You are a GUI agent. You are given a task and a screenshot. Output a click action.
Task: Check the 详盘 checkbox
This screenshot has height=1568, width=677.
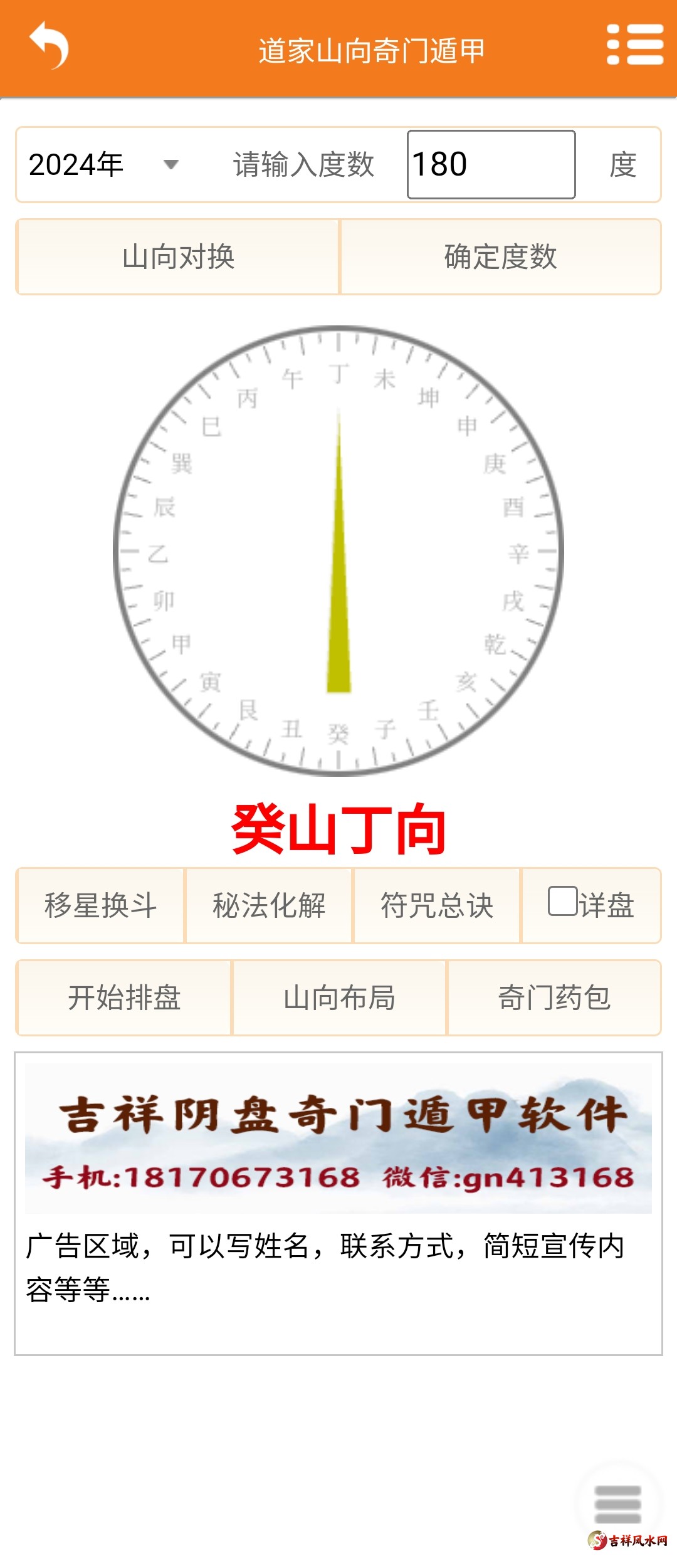tap(562, 902)
